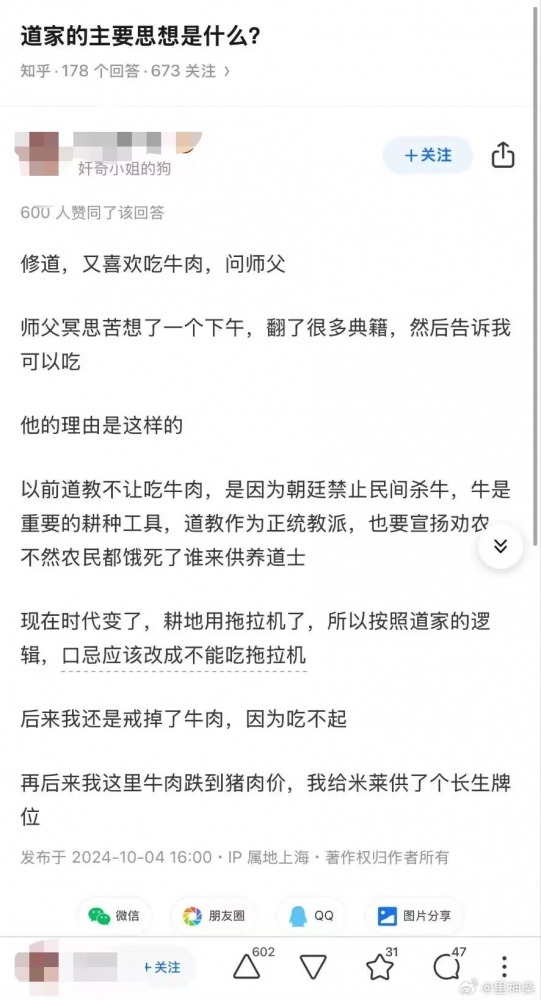Share to 朋友圈
Screen dimensions: 541x1000
coord(213,916)
